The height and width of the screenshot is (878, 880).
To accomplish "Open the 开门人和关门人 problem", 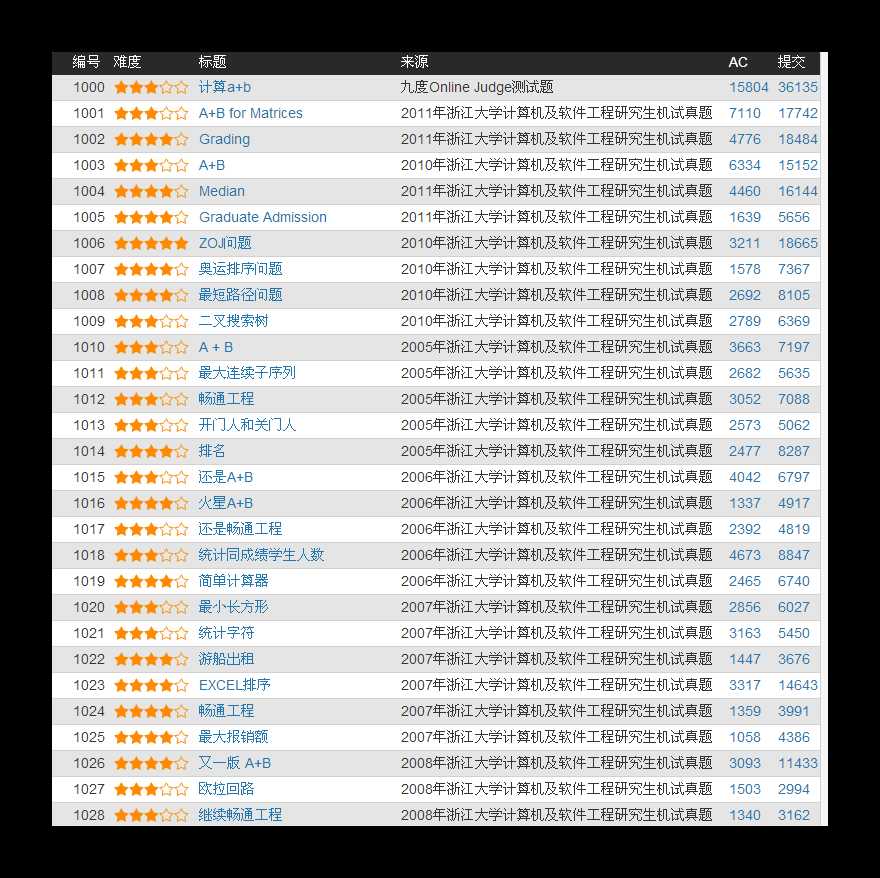I will point(247,425).
